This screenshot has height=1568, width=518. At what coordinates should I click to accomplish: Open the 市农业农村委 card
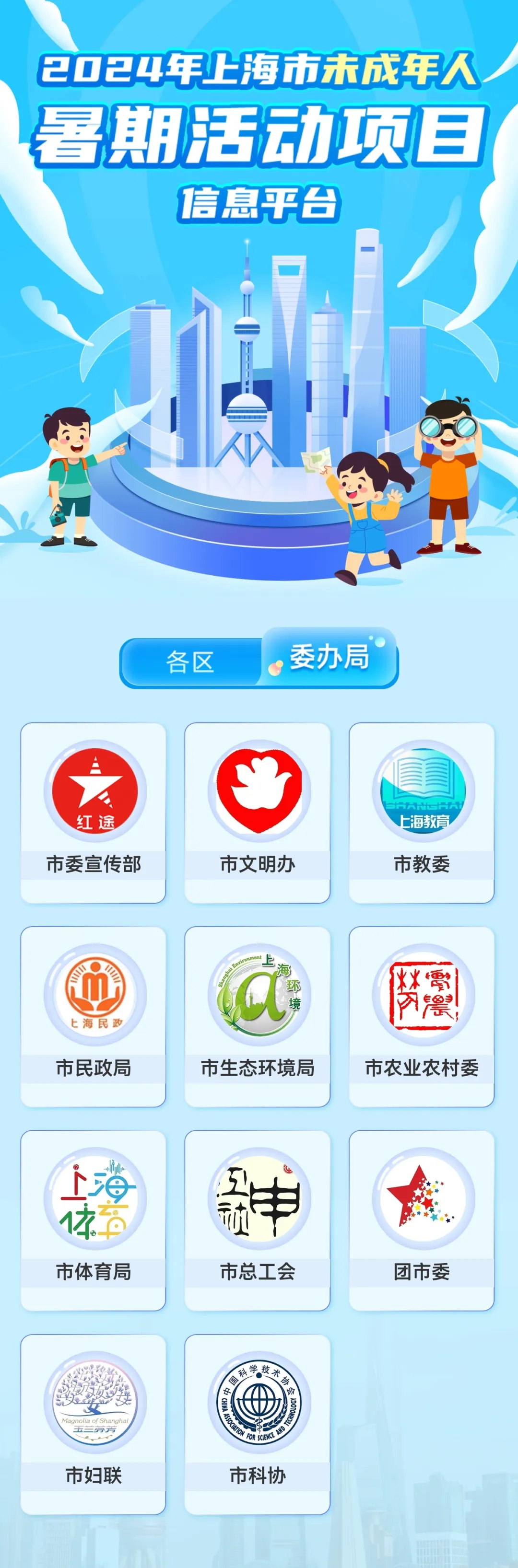click(422, 1017)
